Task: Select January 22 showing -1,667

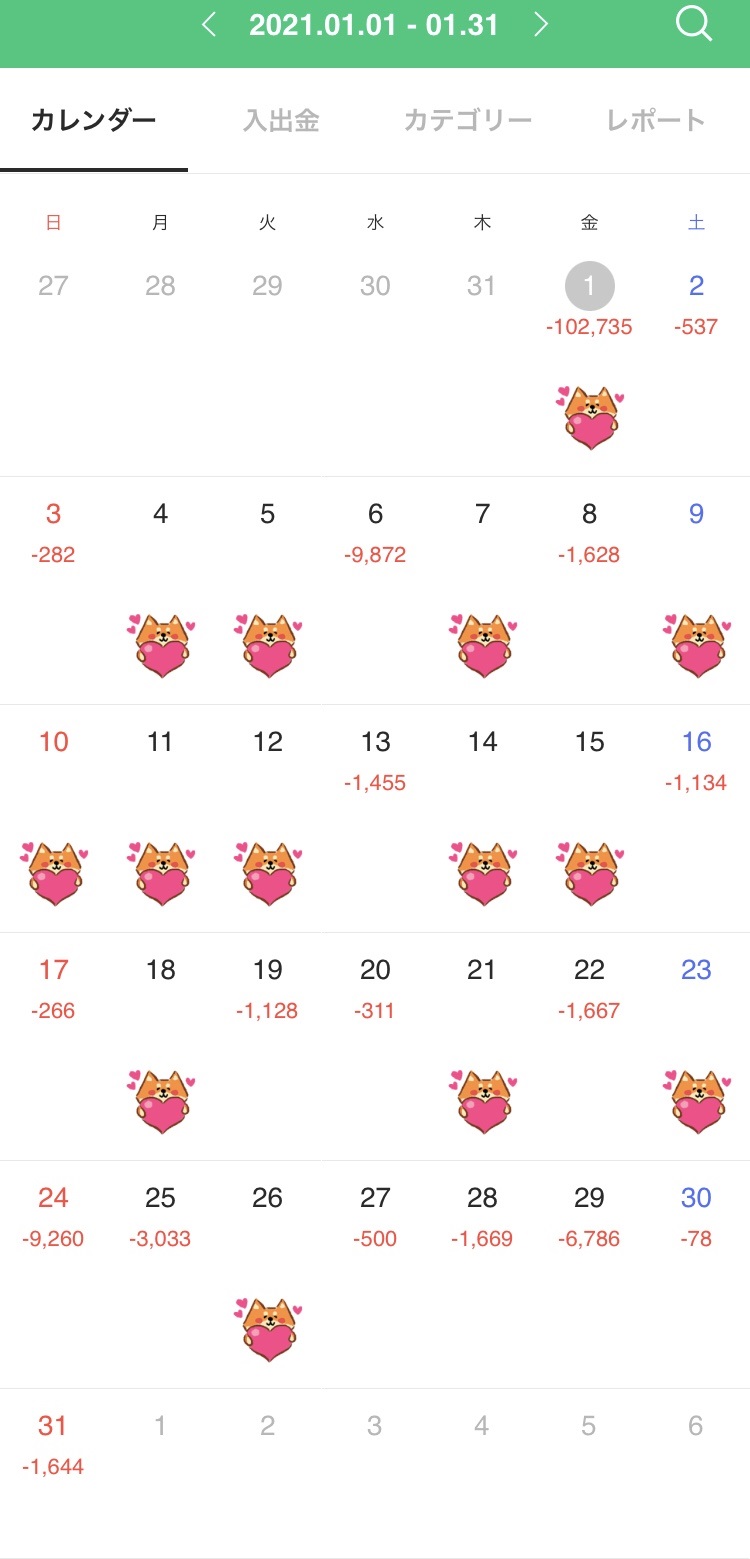Action: 589,986
